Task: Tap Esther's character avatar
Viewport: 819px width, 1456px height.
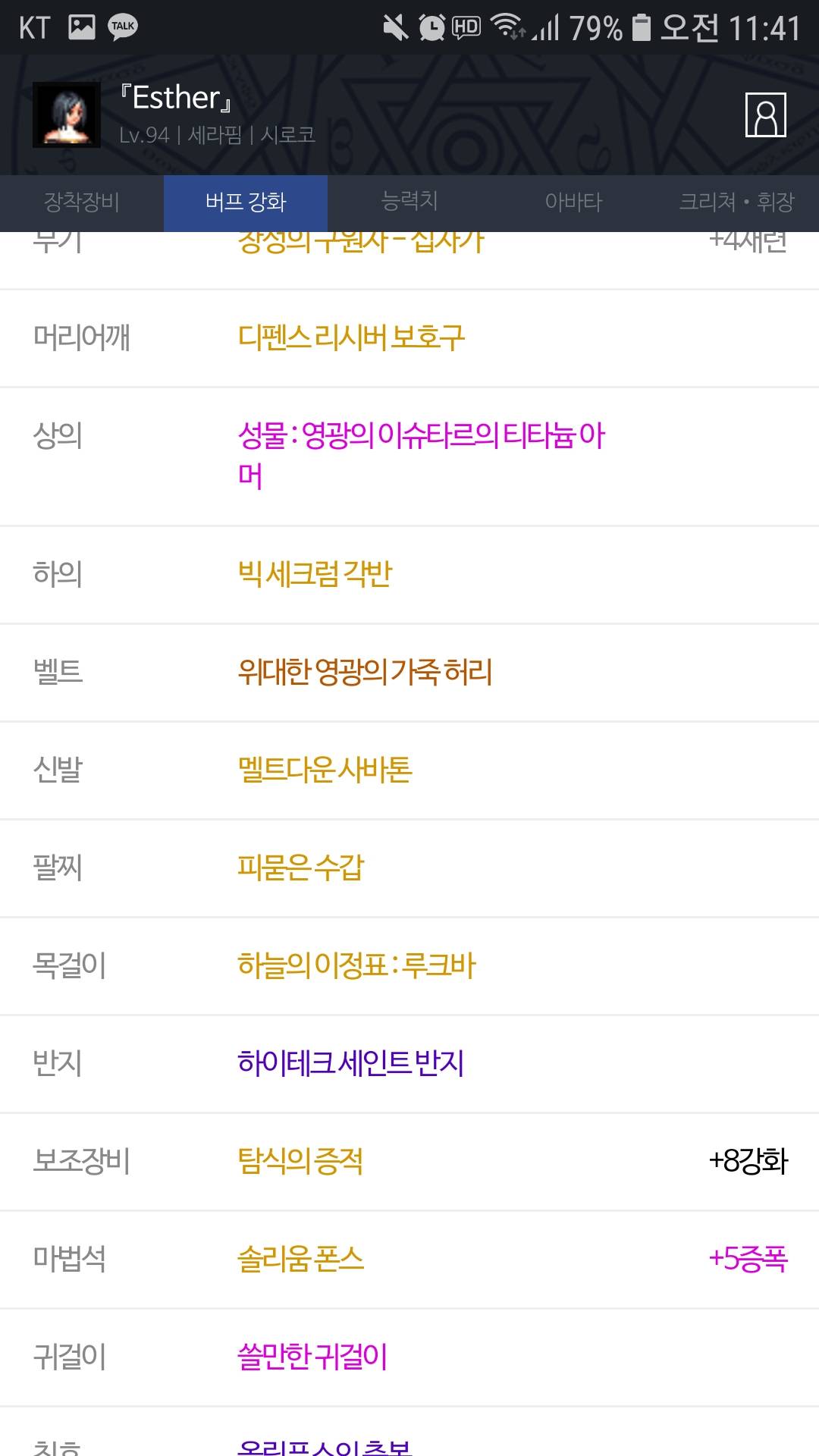Action: [67, 115]
